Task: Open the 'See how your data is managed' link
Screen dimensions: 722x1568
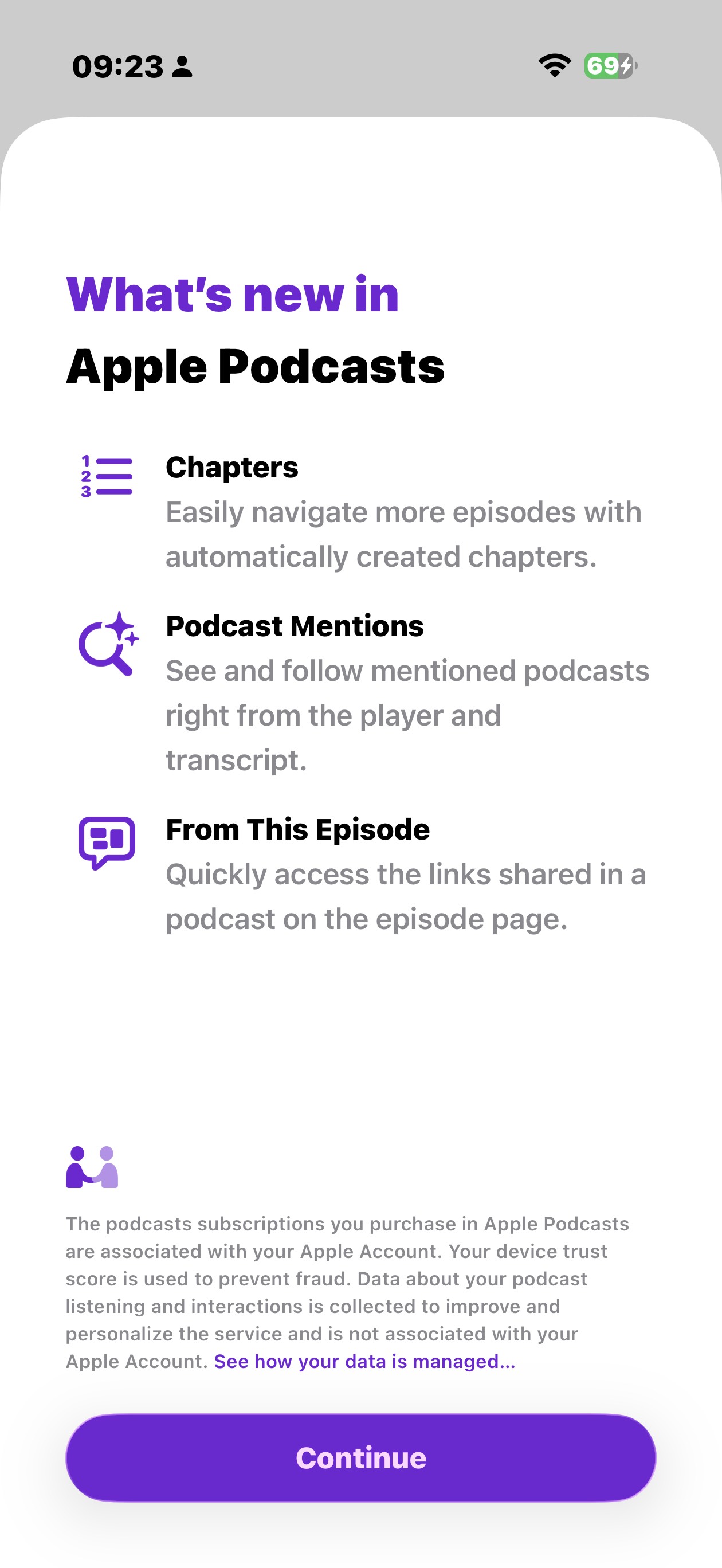Action: click(x=364, y=1361)
